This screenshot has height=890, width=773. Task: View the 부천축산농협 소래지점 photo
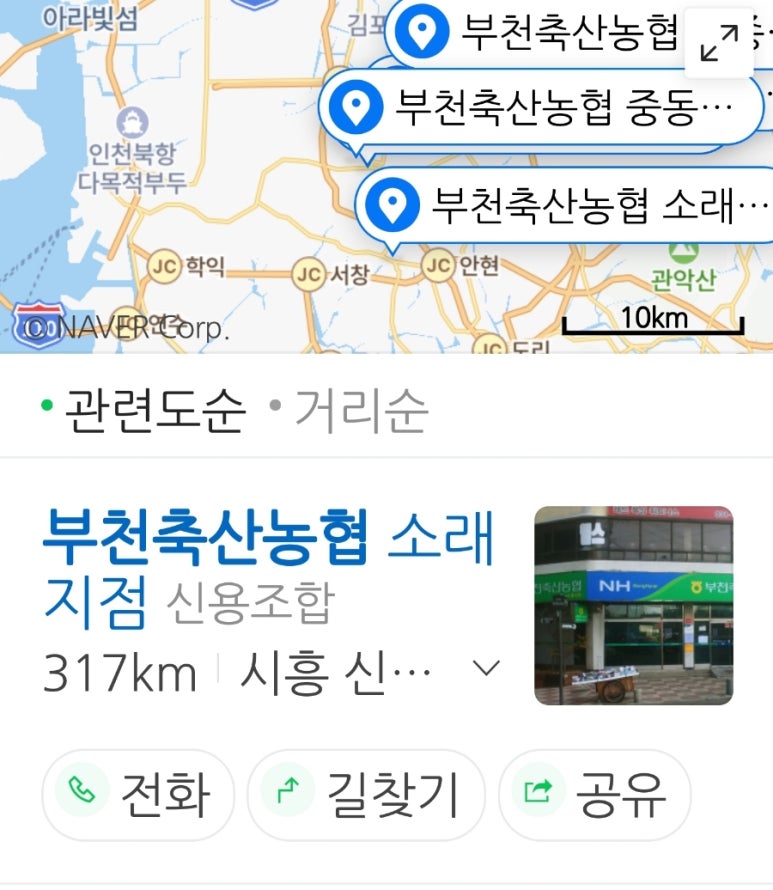coord(633,605)
